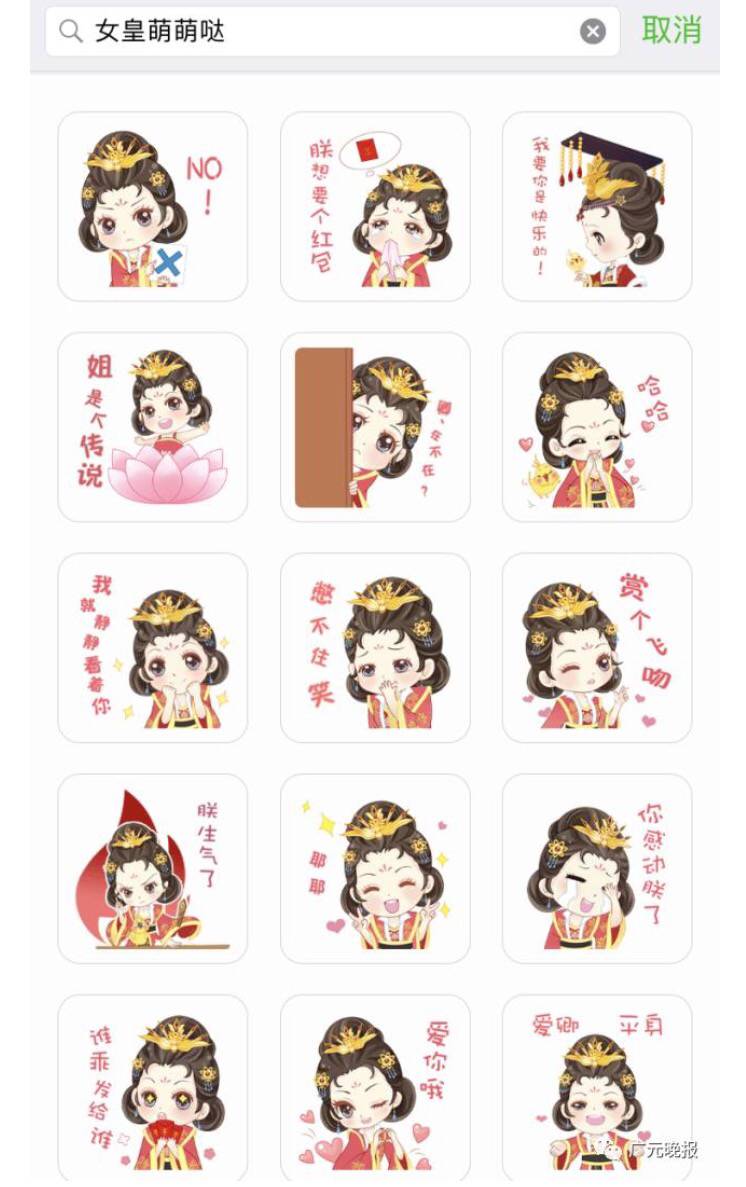Open the 谁乖发给谁 red envelope sticker
The width and height of the screenshot is (746, 1187).
pyautogui.click(x=152, y=1085)
